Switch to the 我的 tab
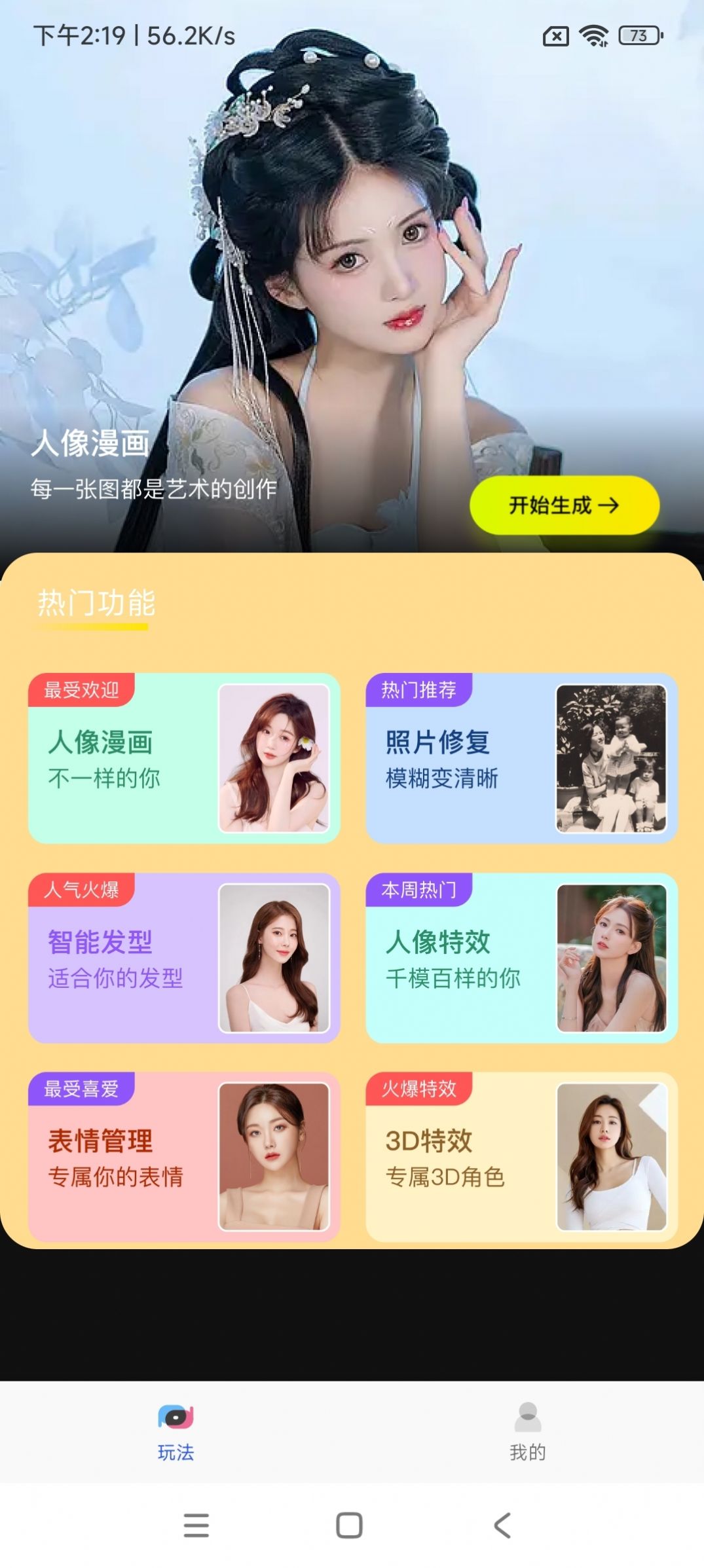 pyautogui.click(x=527, y=1432)
